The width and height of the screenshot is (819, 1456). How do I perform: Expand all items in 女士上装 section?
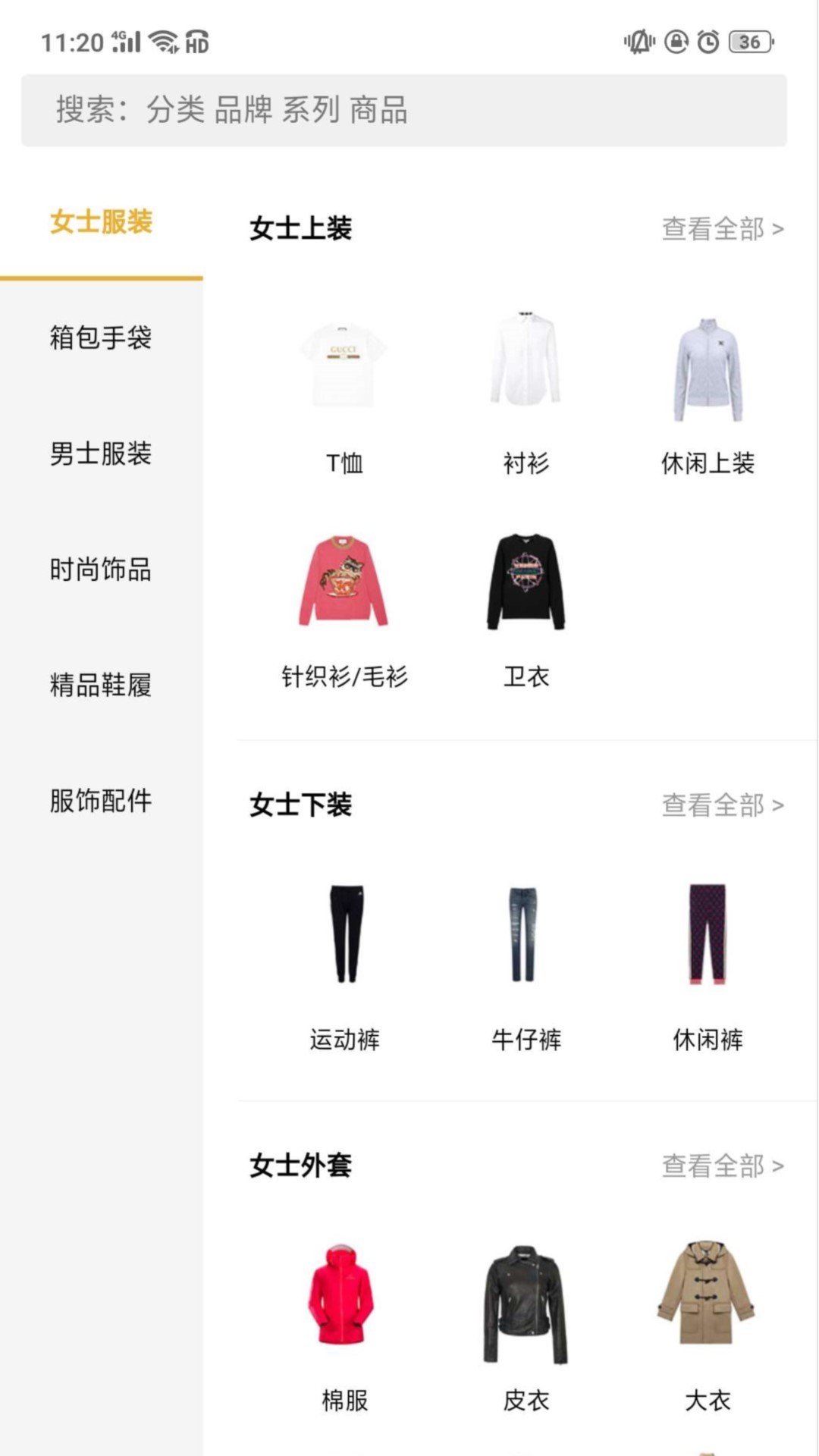(720, 228)
